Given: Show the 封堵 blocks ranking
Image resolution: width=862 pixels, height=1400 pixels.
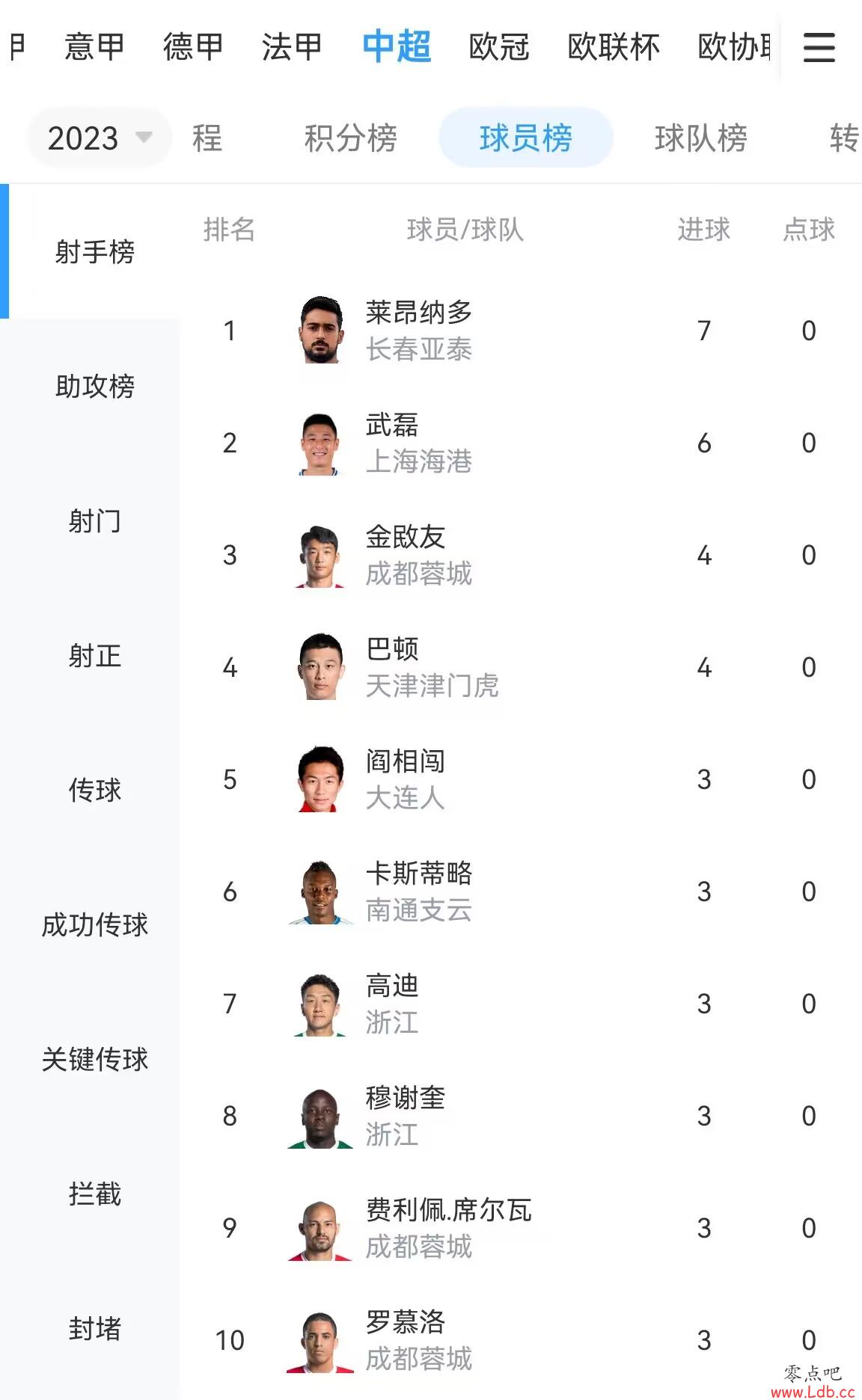Looking at the screenshot, I should (x=94, y=1329).
